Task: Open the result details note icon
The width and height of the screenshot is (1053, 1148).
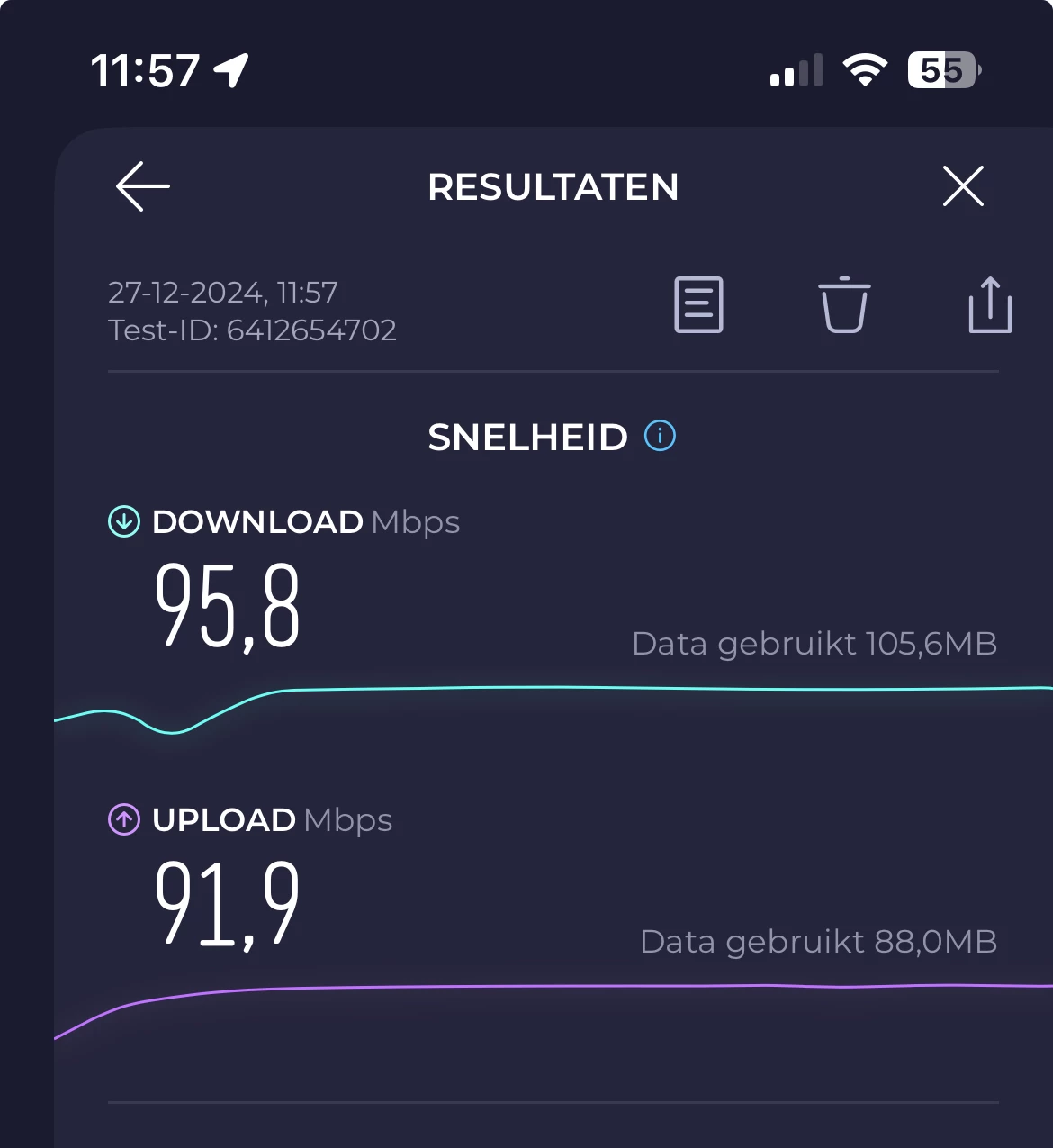Action: point(698,304)
